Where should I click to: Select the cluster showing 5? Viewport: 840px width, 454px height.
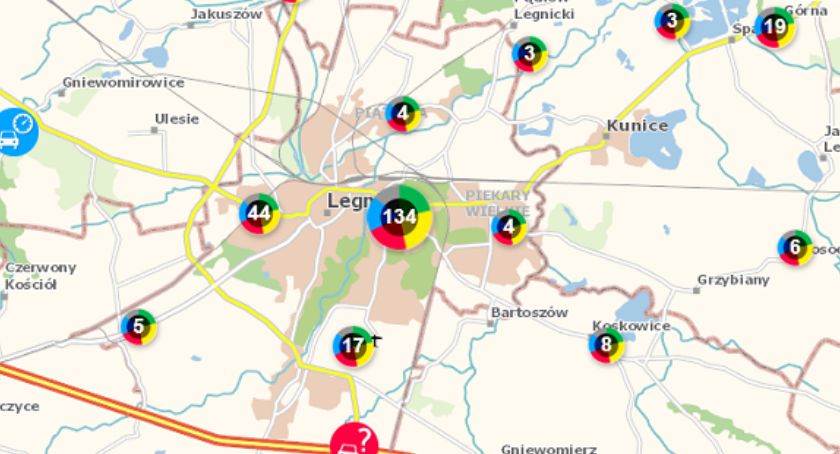pyautogui.click(x=138, y=326)
